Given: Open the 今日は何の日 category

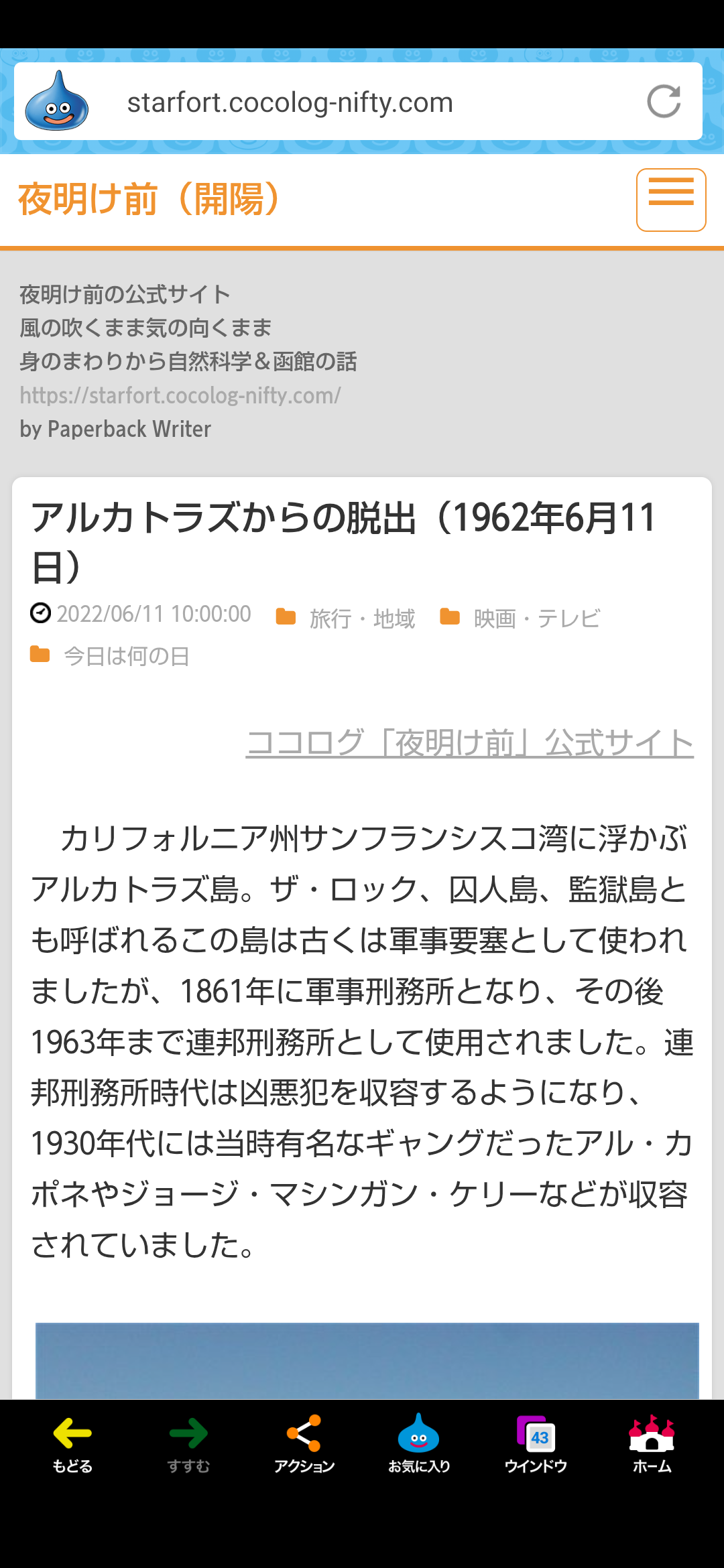Looking at the screenshot, I should 126,655.
